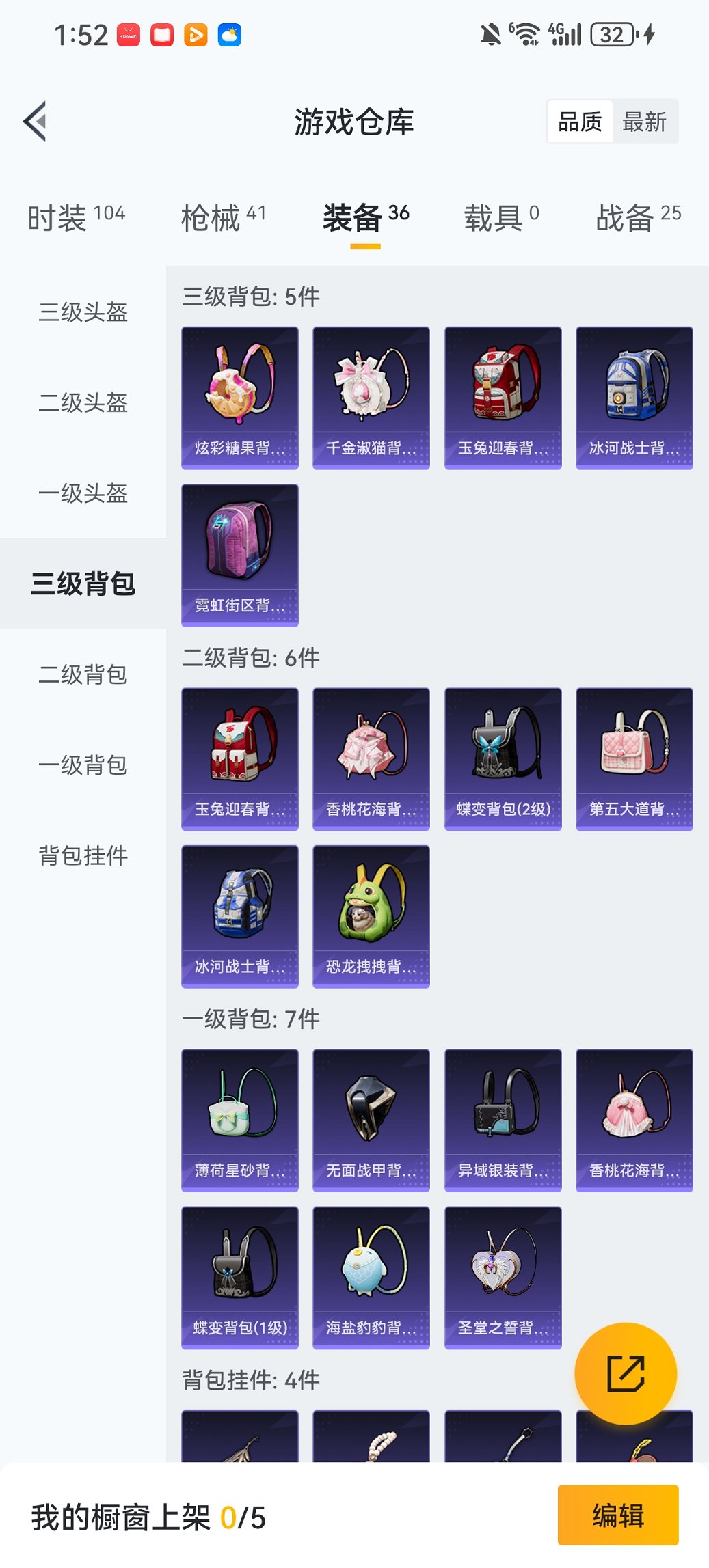The width and height of the screenshot is (709, 1568).
Task: Open the weather app icon in status bar
Action: click(x=230, y=33)
